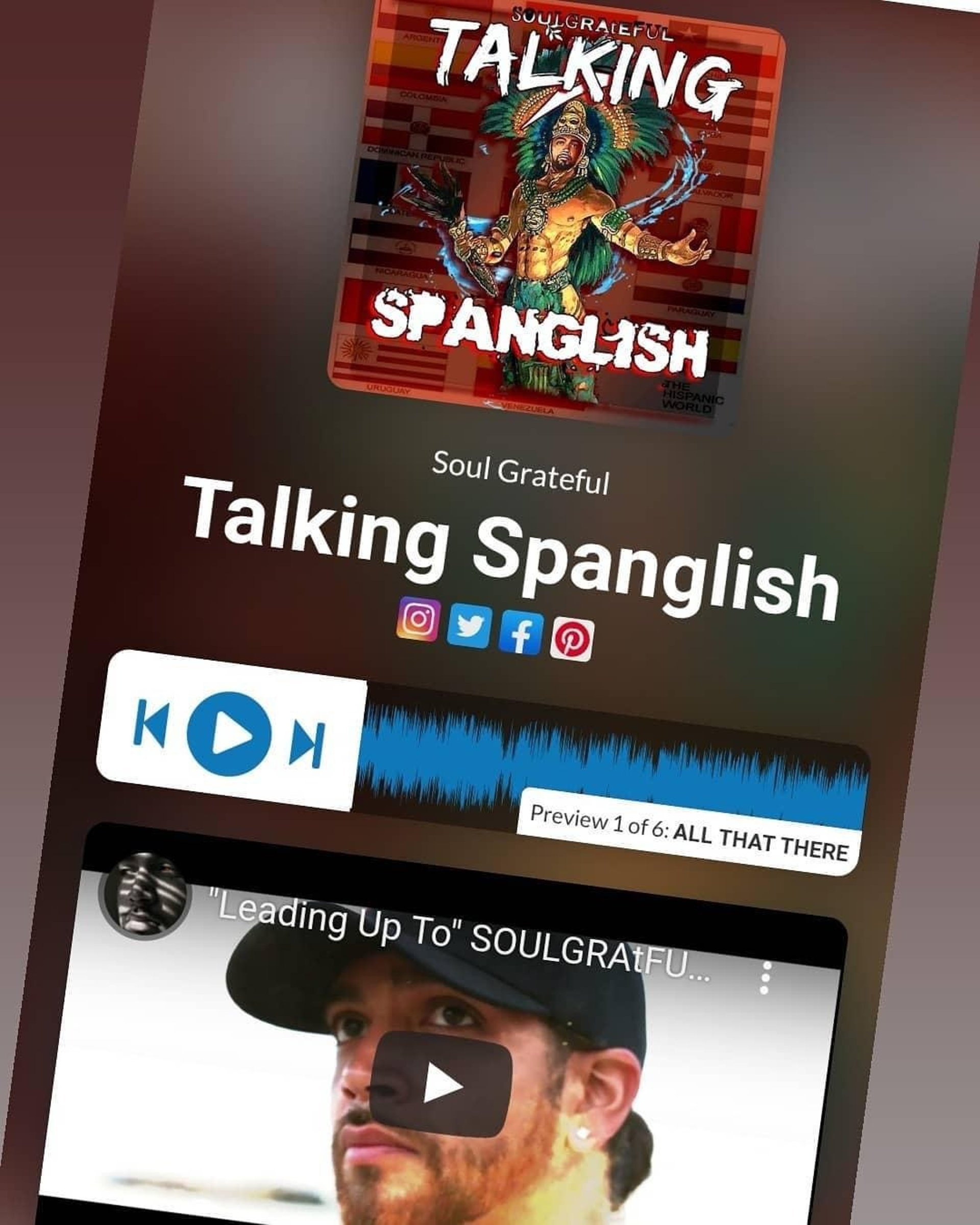Skip to the next preview track

coord(308,745)
